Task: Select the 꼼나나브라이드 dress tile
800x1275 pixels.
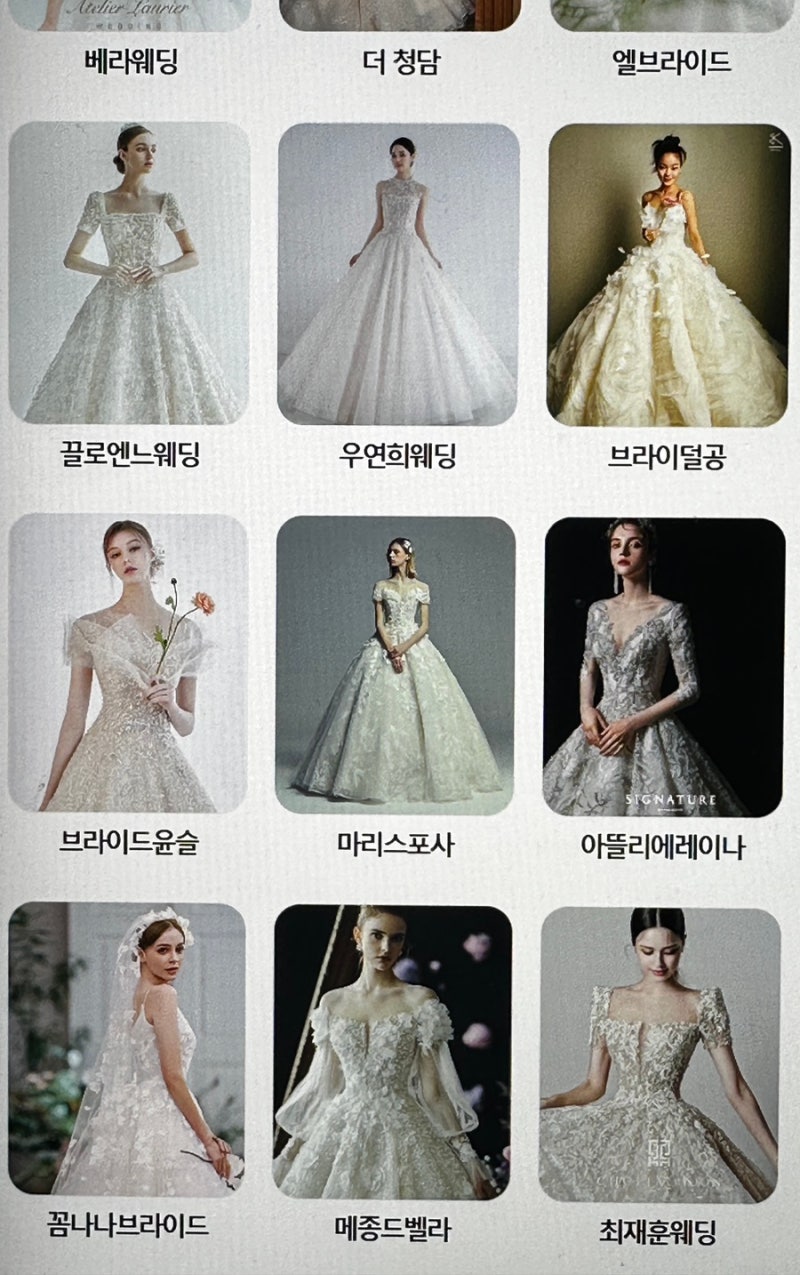Action: click(127, 1048)
